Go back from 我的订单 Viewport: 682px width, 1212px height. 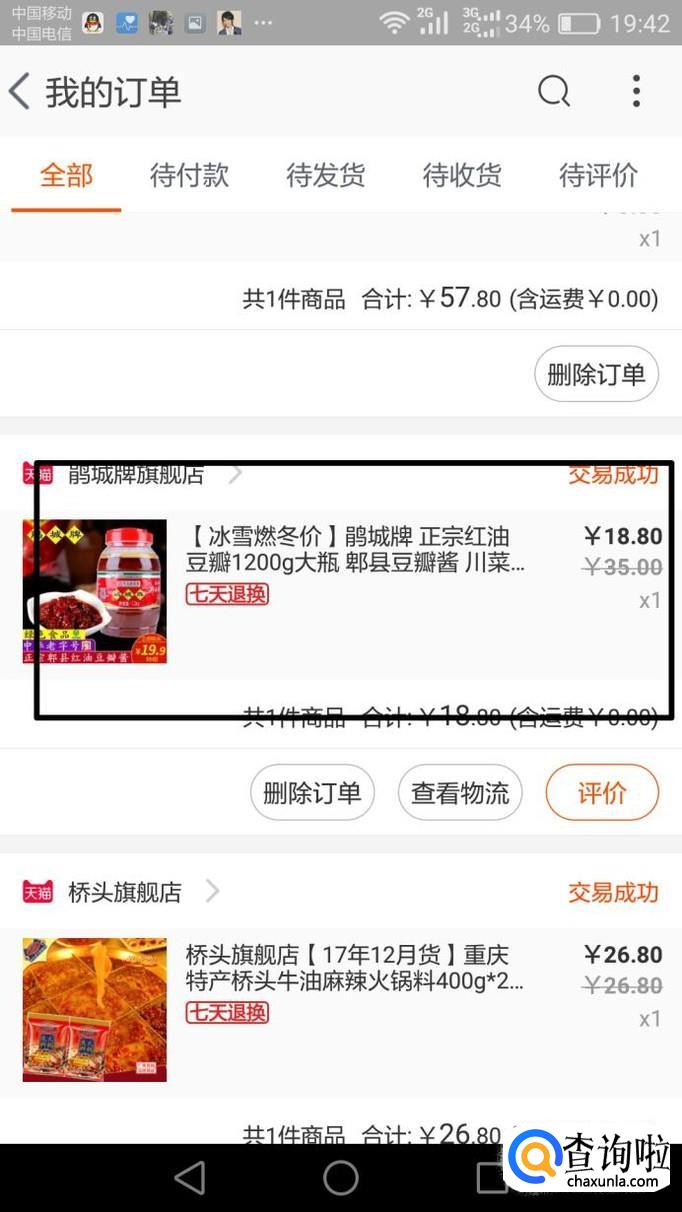20,92
